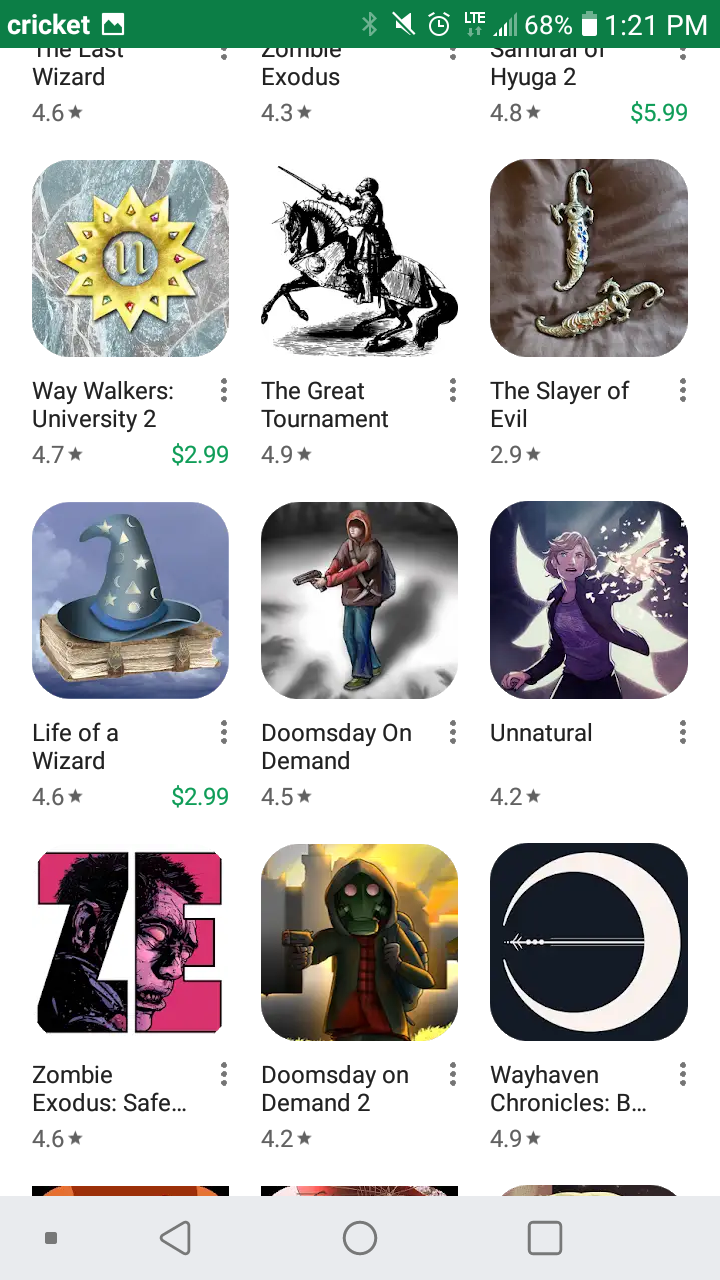The height and width of the screenshot is (1280, 720).
Task: Show more options for The Slayer of Evil
Action: (683, 390)
